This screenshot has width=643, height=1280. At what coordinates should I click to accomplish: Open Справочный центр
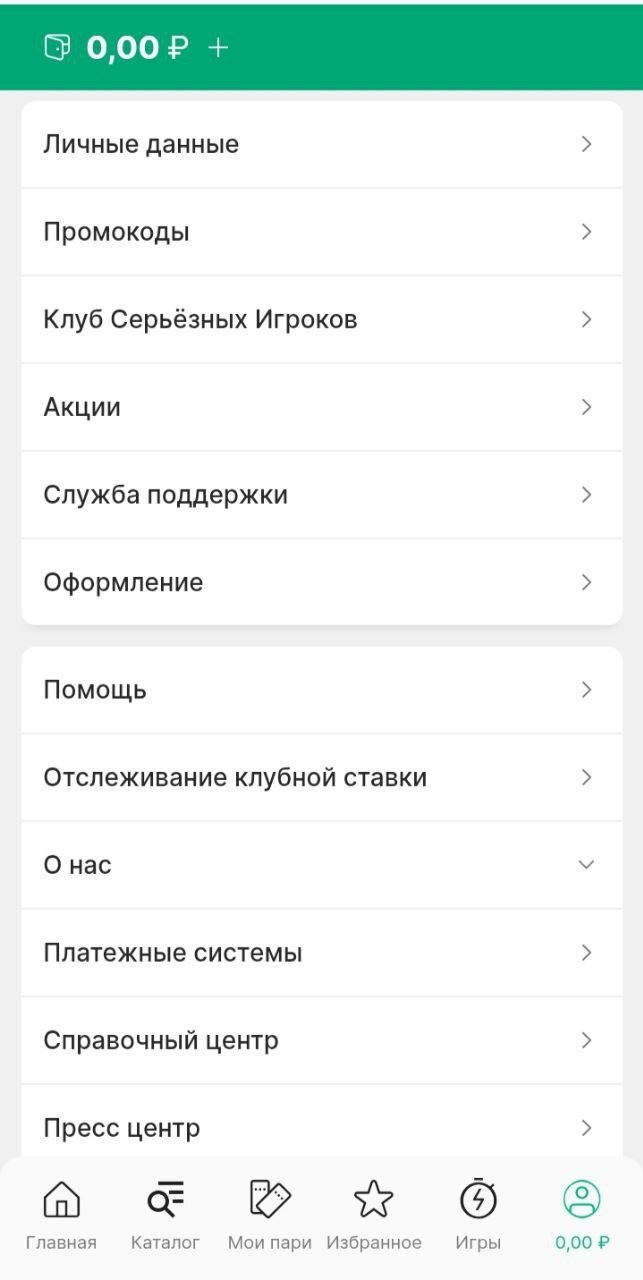[321, 1040]
